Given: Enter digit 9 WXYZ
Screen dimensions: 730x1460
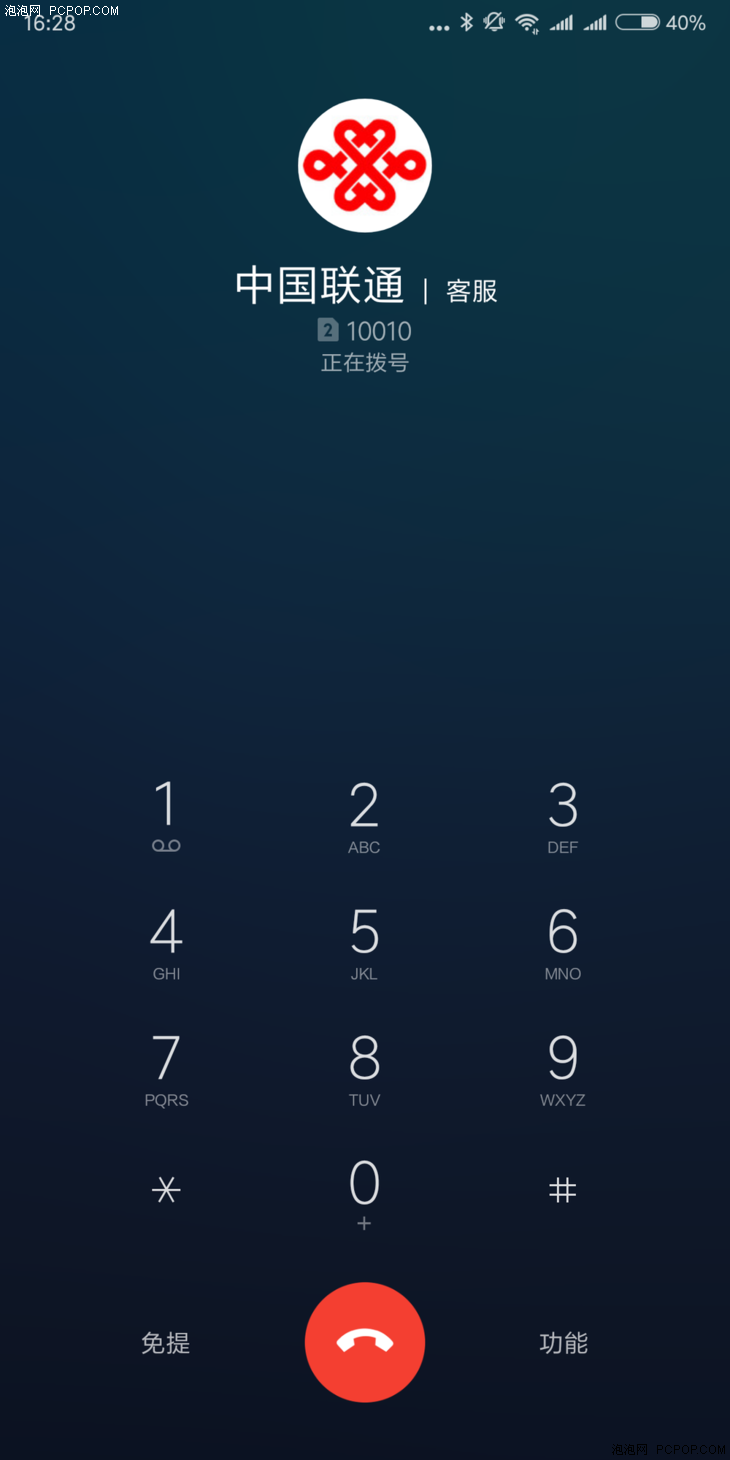Looking at the screenshot, I should [x=563, y=1068].
